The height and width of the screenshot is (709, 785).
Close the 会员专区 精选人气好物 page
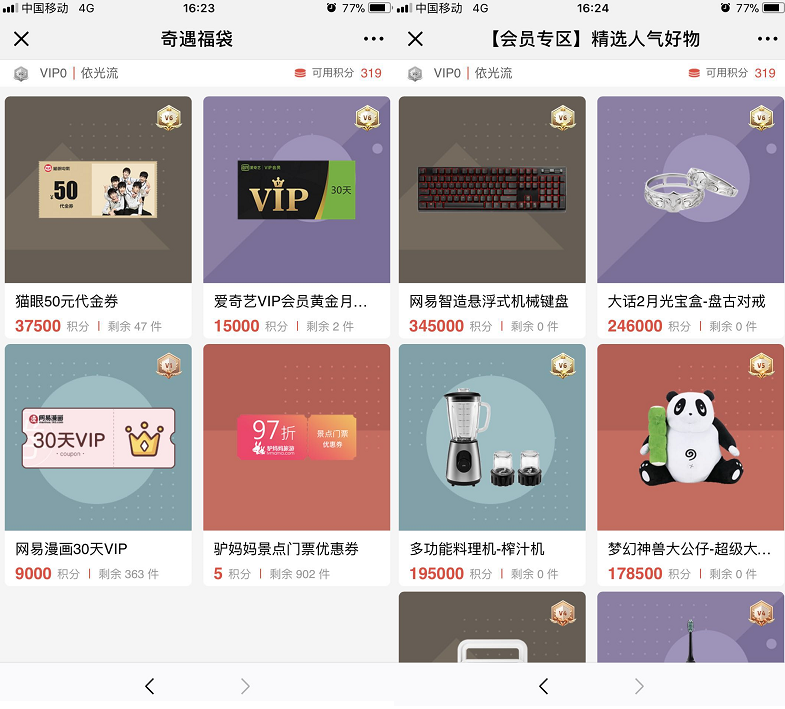pyautogui.click(x=415, y=39)
